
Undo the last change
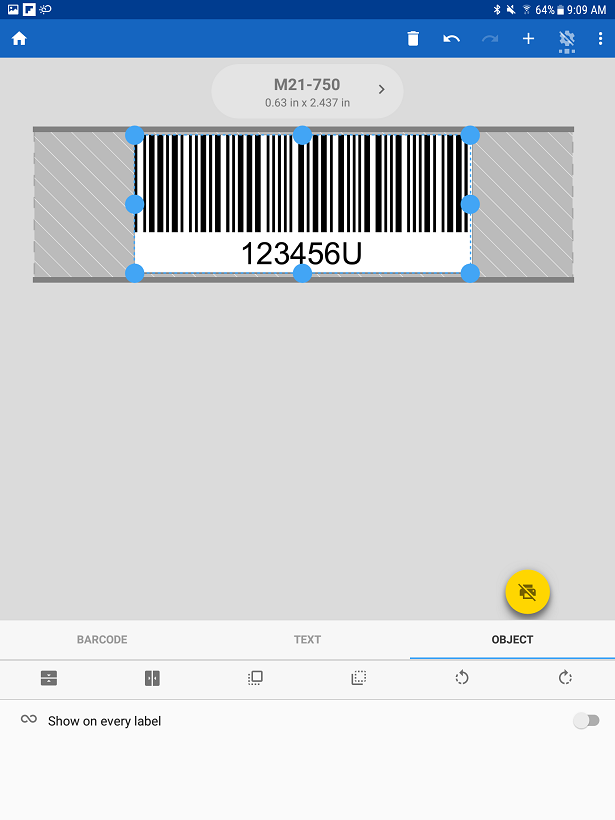tap(452, 39)
